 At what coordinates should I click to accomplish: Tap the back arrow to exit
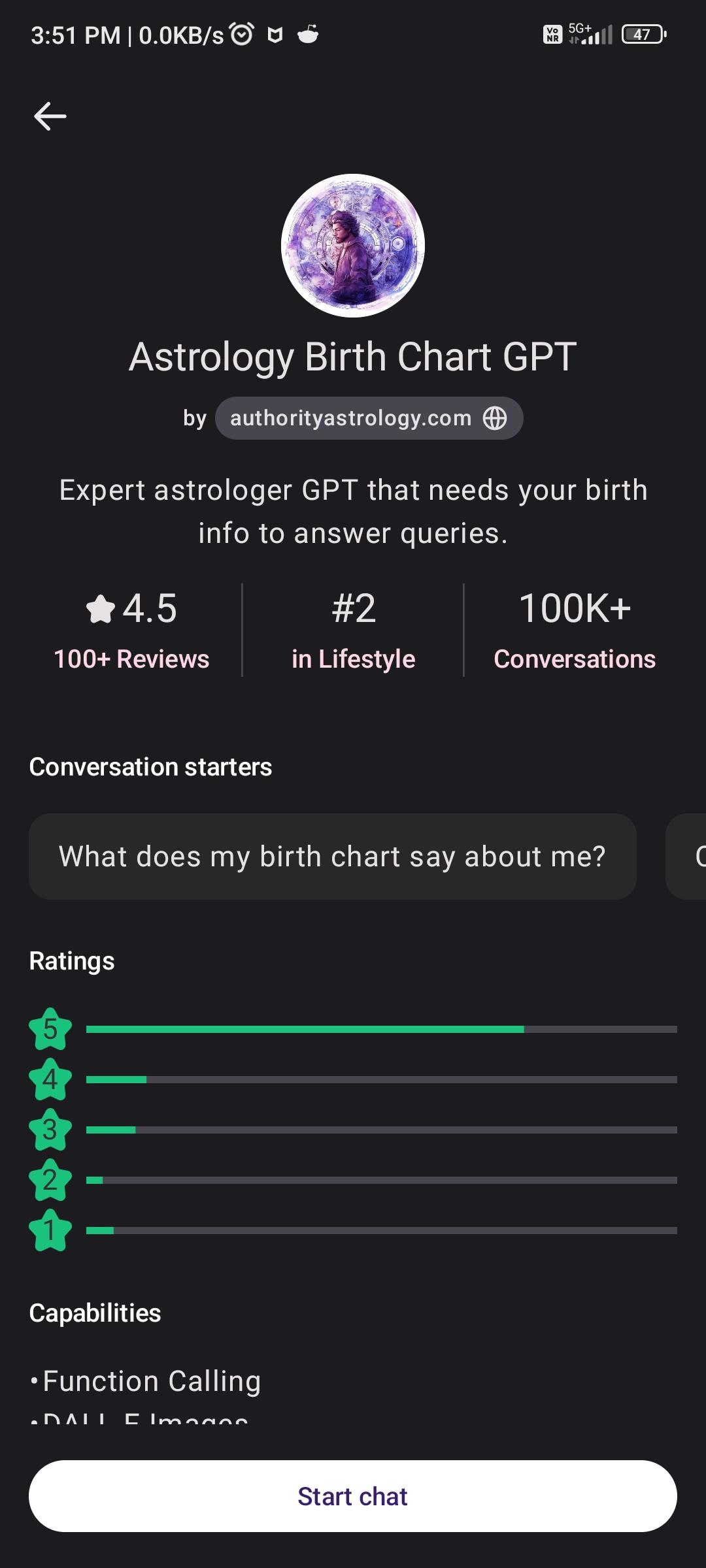point(50,116)
